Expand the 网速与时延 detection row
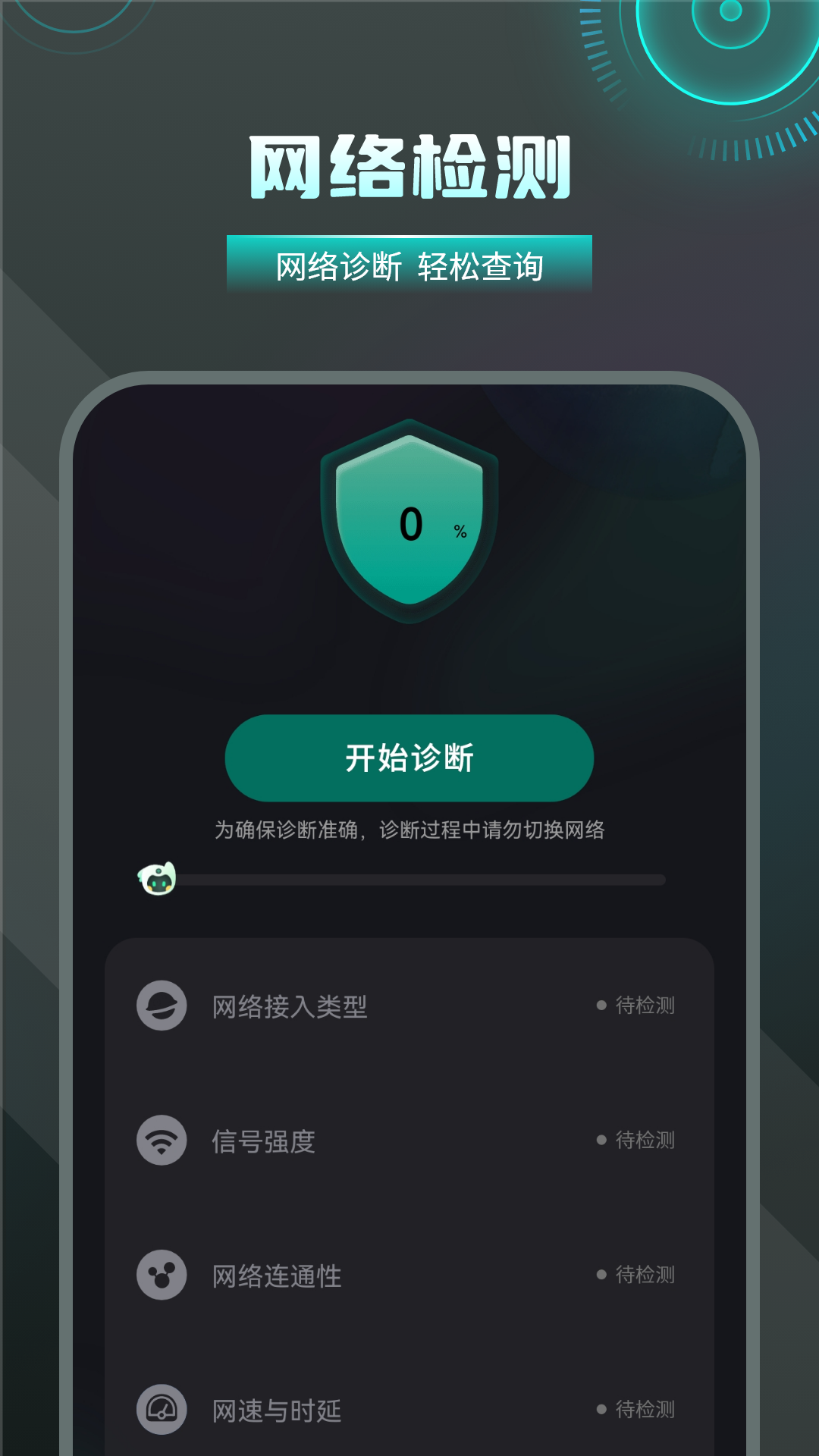 (409, 1410)
